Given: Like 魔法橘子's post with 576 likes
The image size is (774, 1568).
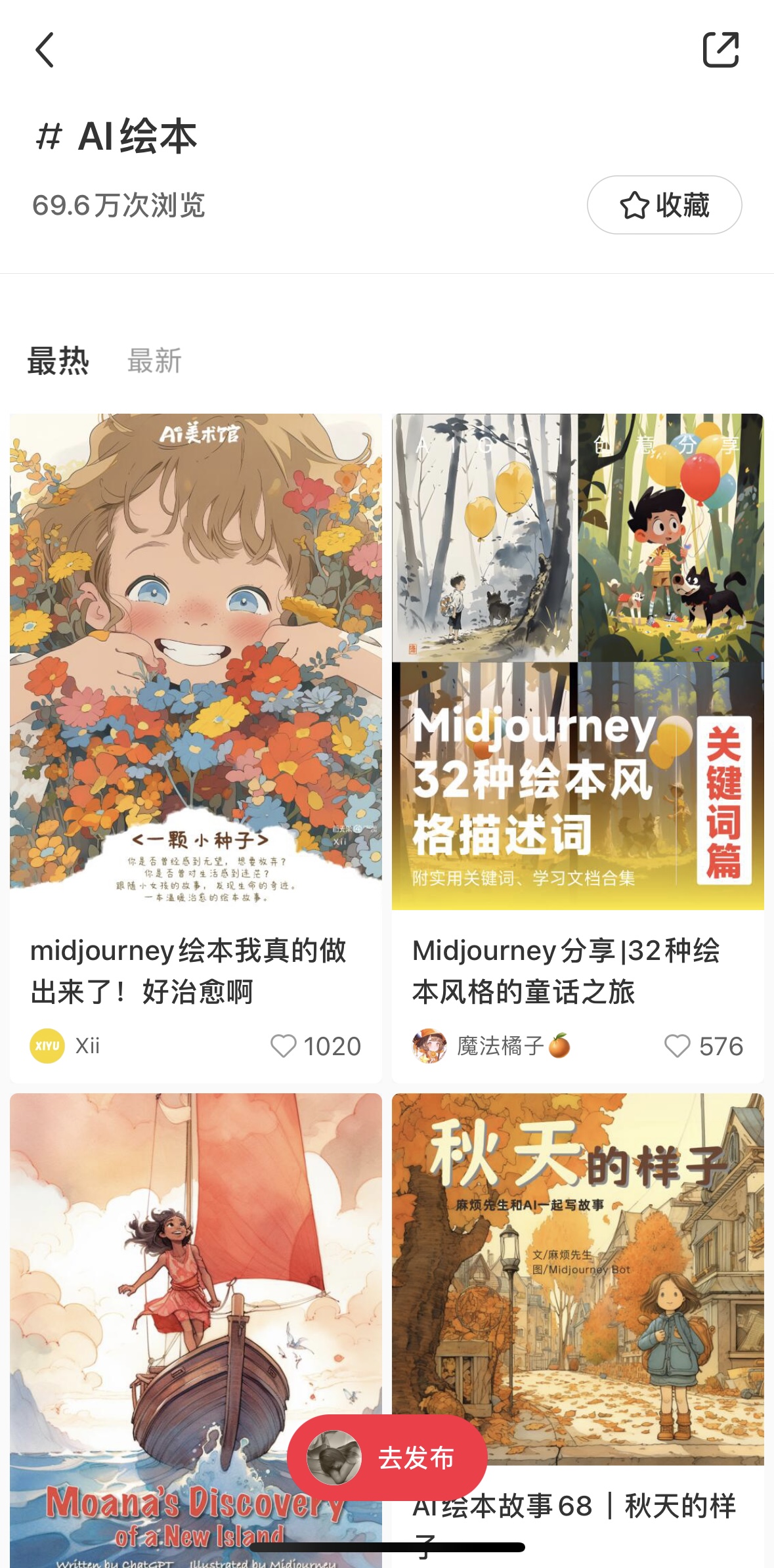Looking at the screenshot, I should 677,1046.
